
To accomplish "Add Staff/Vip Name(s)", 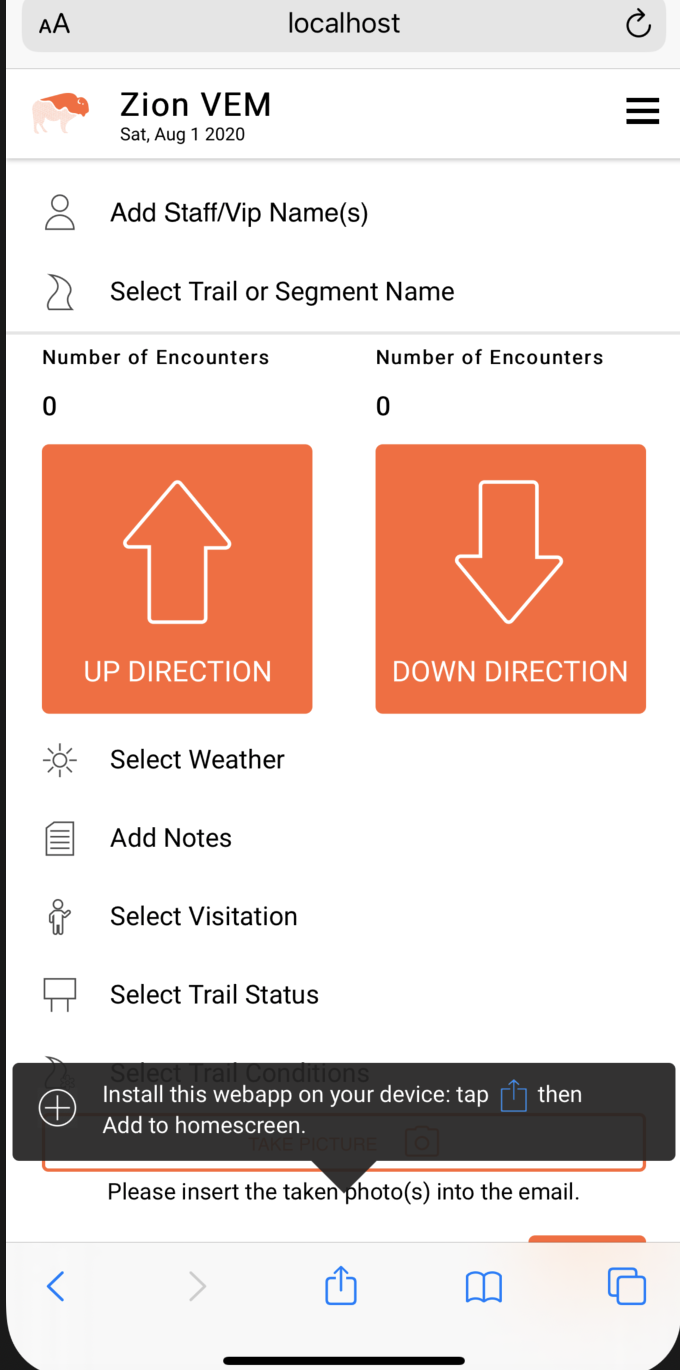I will (x=239, y=213).
